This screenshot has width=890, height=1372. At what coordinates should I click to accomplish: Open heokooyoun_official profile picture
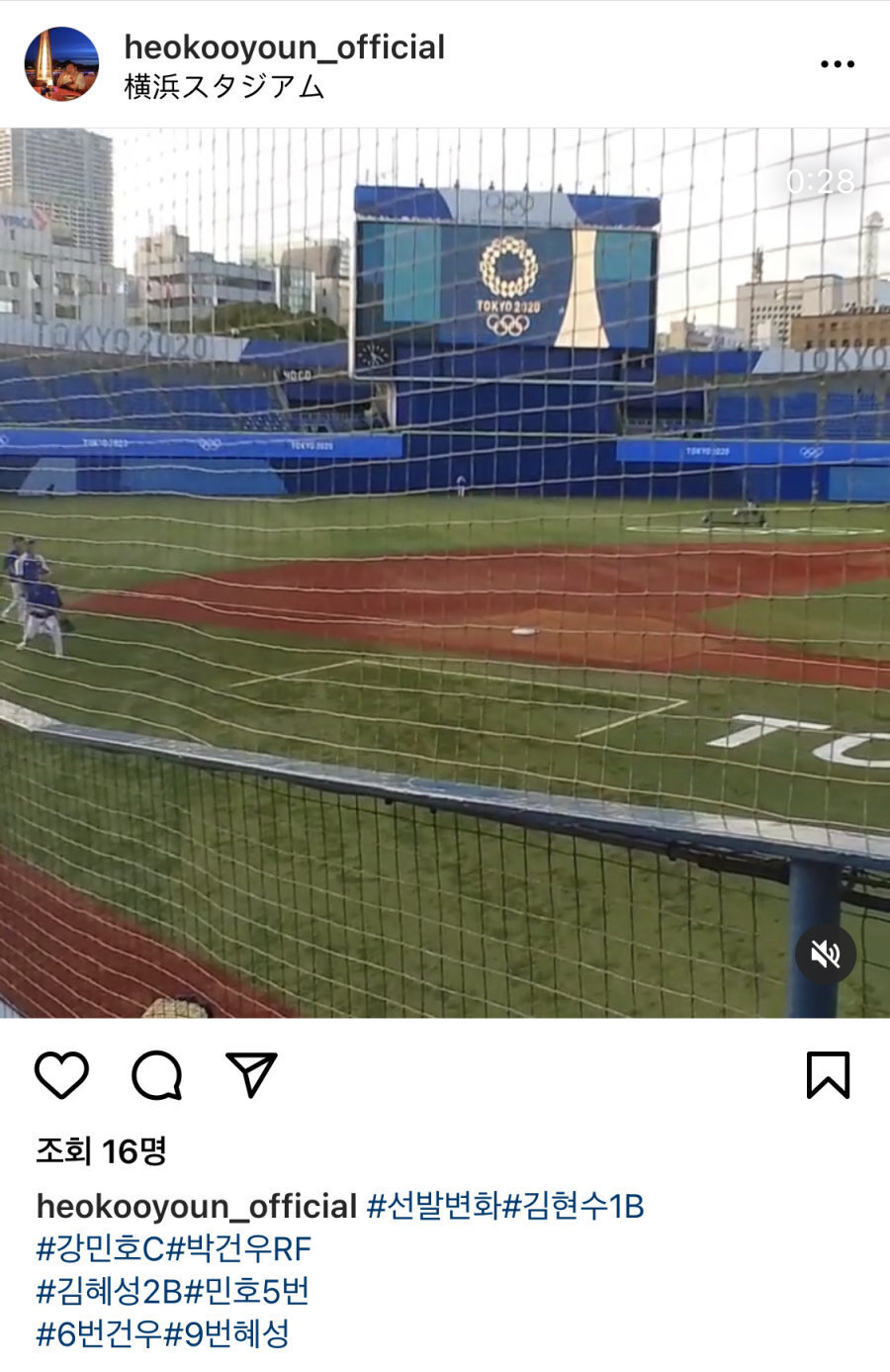[x=61, y=64]
